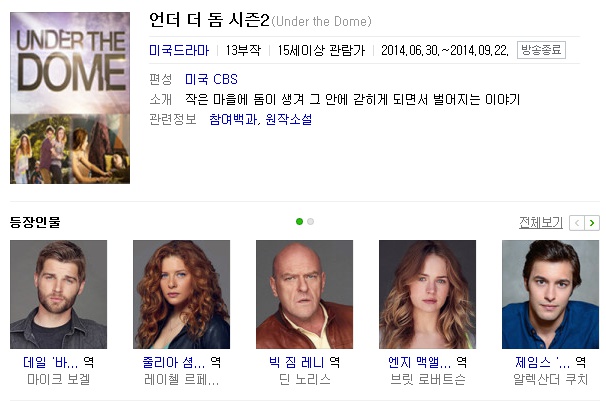606x401 pixels.
Task: Select the second page indicator dot
Action: point(310,221)
